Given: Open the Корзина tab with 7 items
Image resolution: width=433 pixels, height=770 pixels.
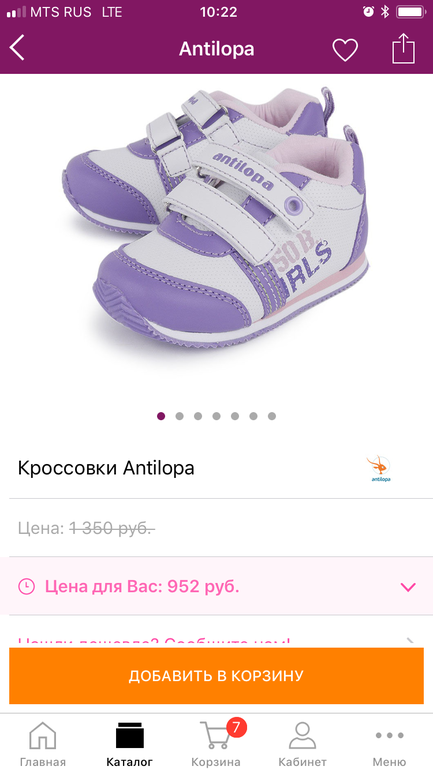Looking at the screenshot, I should tap(216, 744).
